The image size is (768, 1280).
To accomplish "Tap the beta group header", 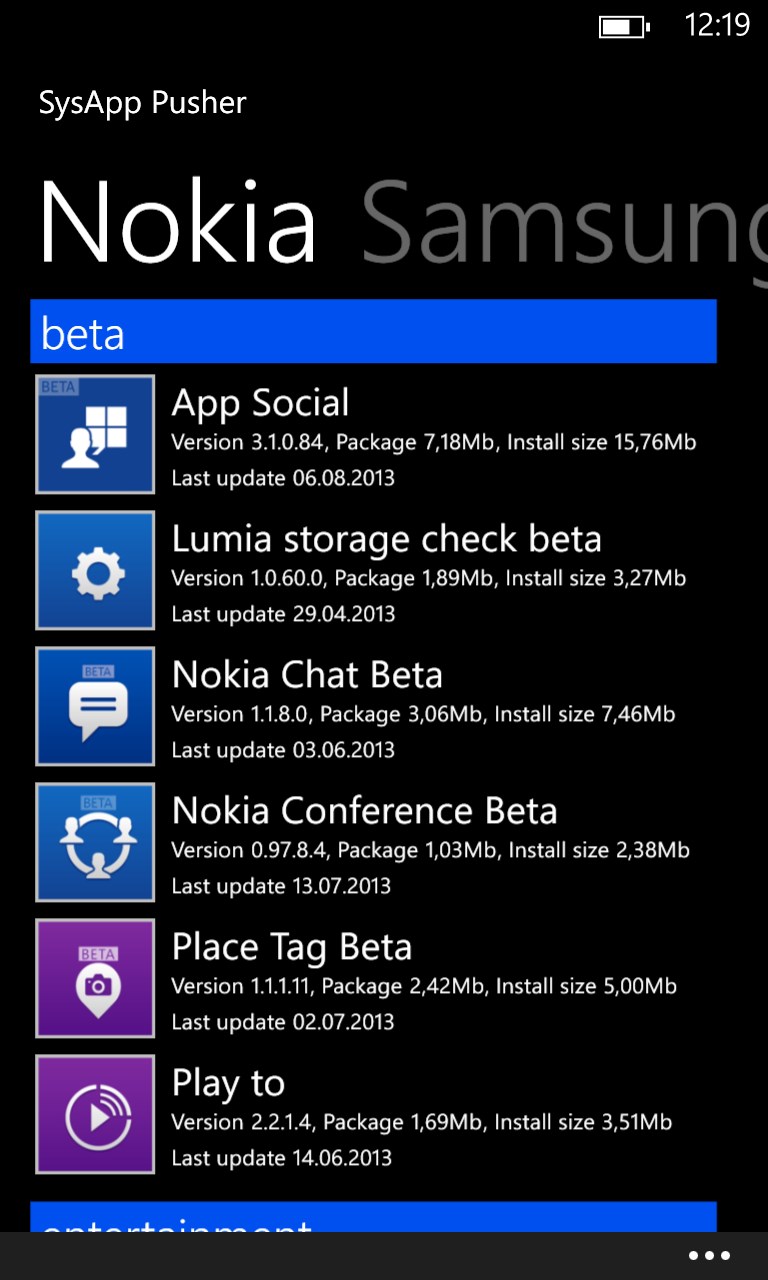I will point(373,332).
